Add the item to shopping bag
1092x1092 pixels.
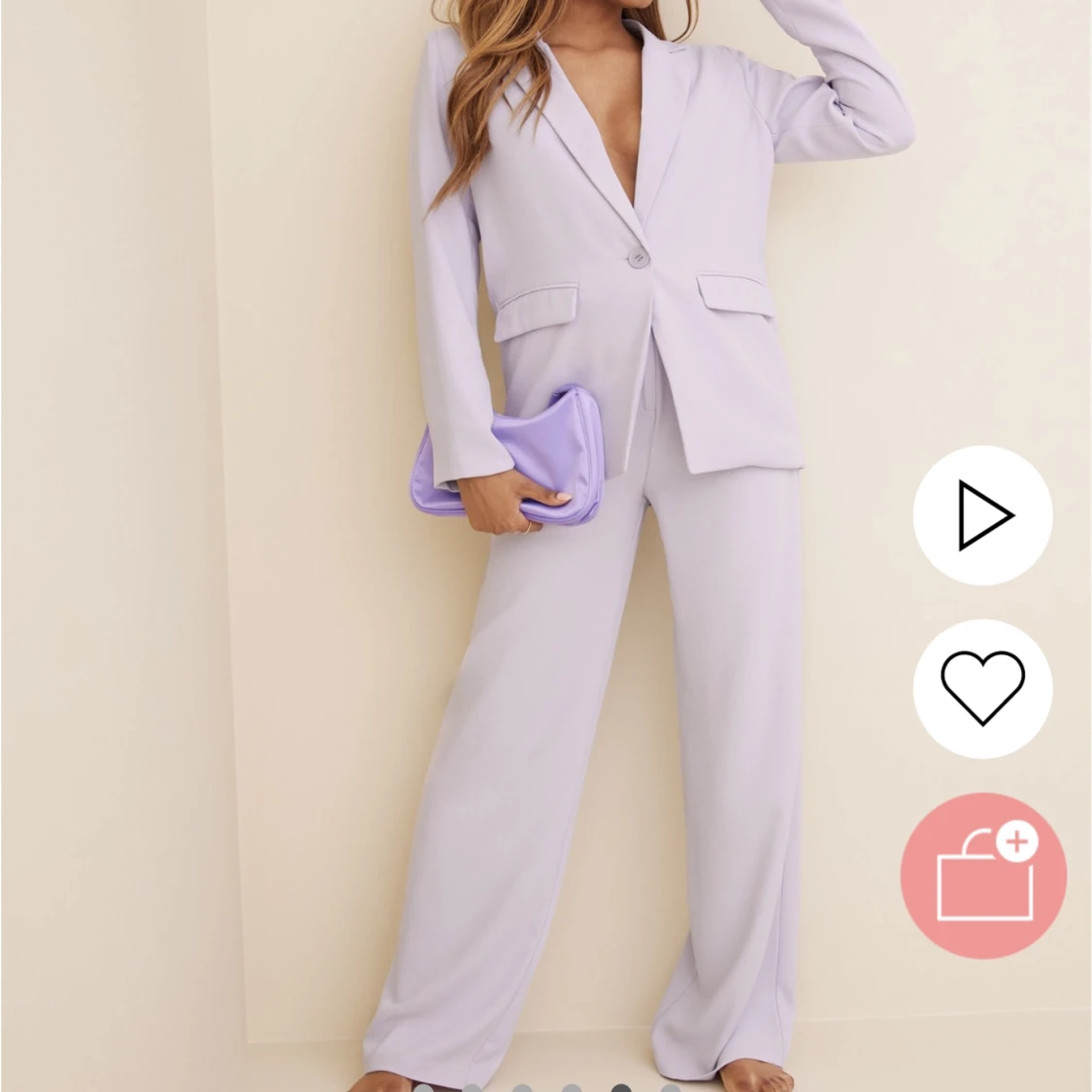click(x=982, y=875)
